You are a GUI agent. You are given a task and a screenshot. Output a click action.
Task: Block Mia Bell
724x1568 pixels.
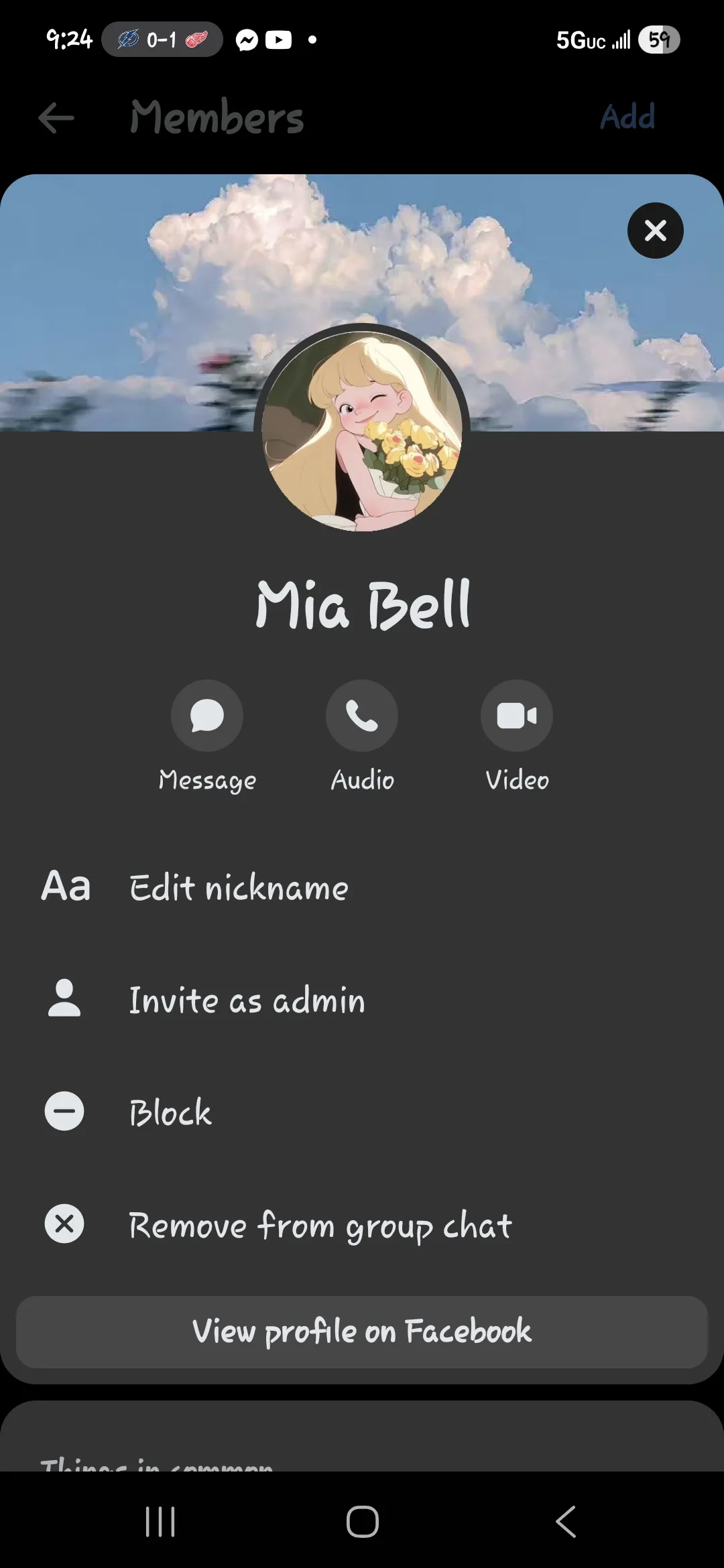coord(170,1112)
